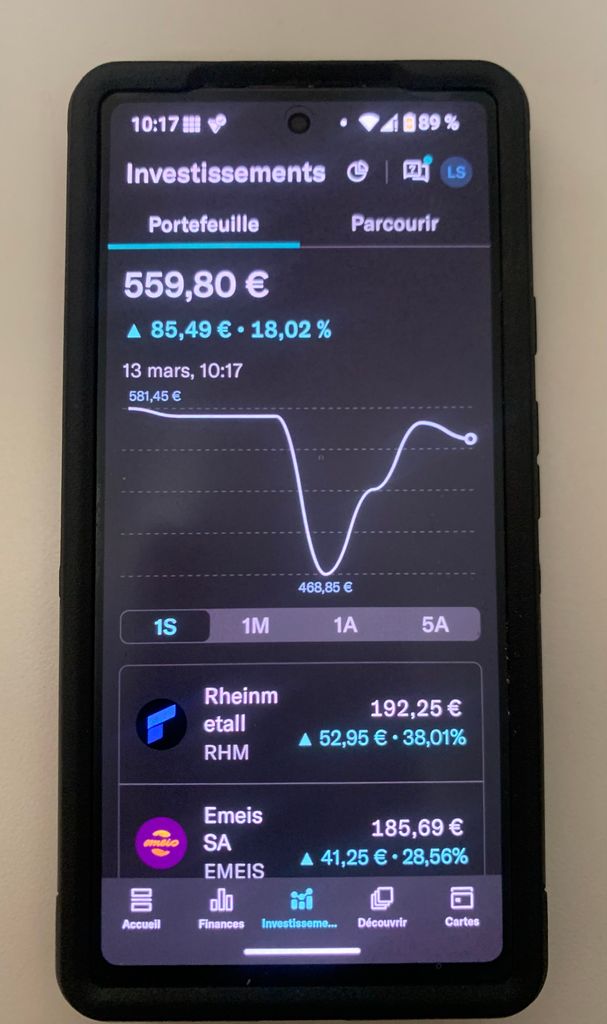The height and width of the screenshot is (1024, 607).
Task: Select the 1S time range
Action: point(165,626)
